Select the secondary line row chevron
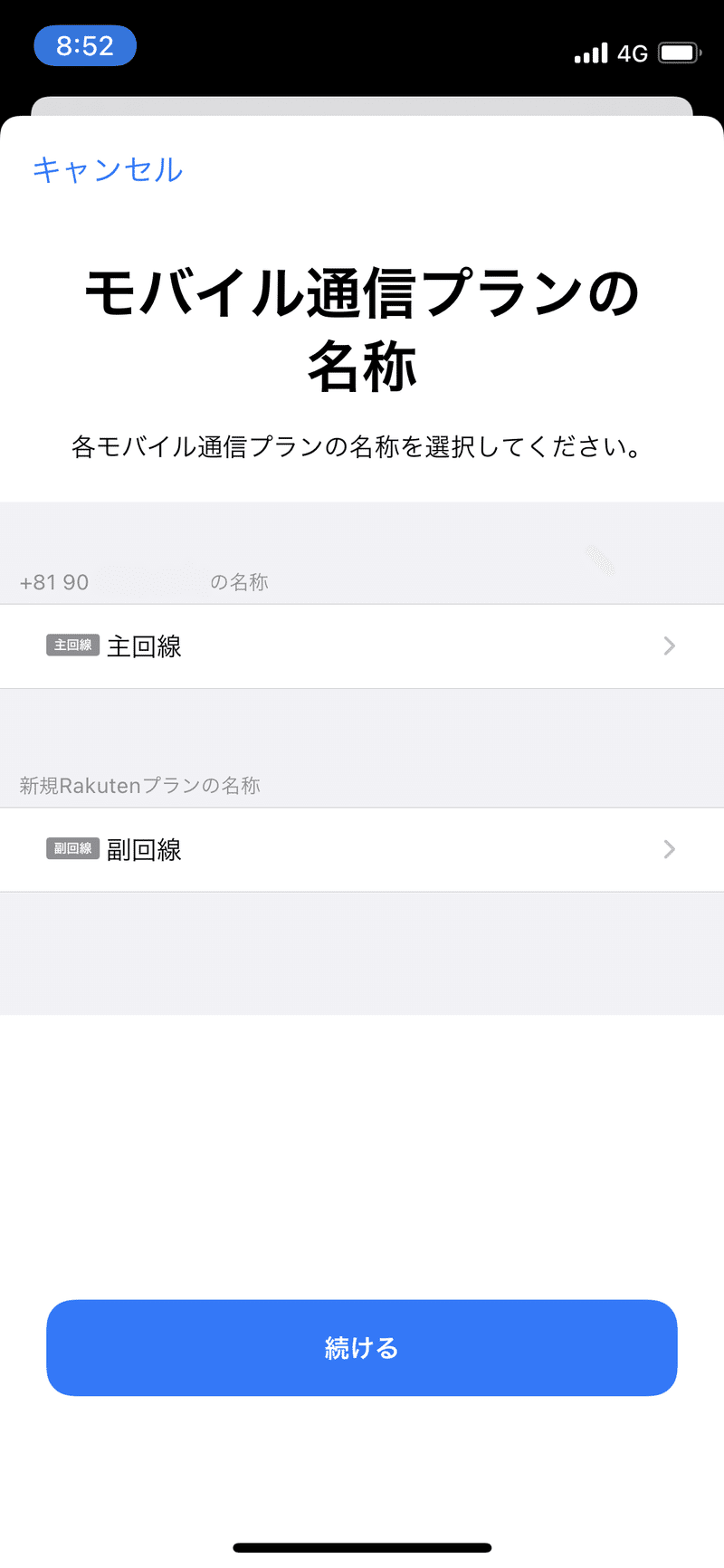The width and height of the screenshot is (724, 1568). (668, 849)
